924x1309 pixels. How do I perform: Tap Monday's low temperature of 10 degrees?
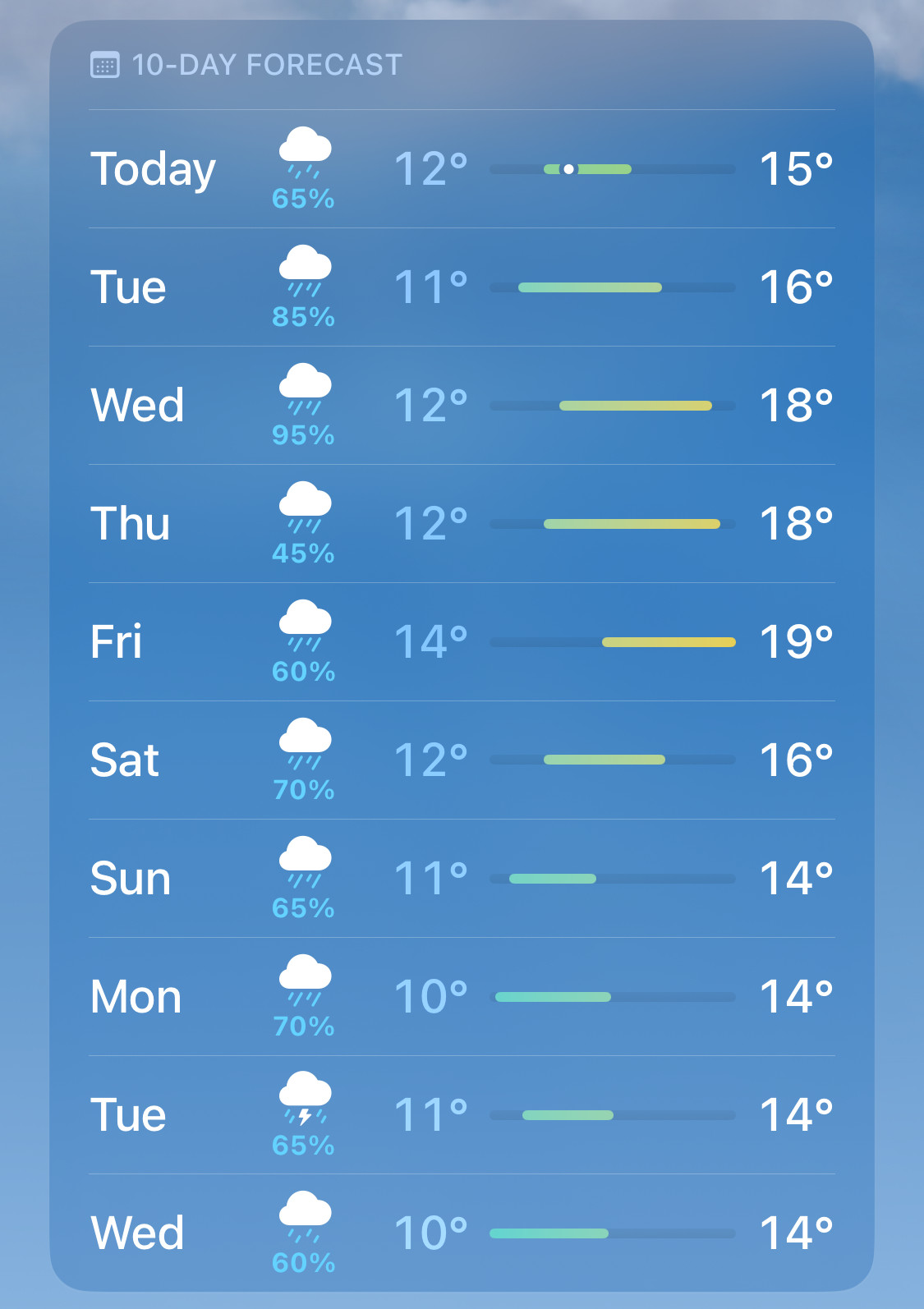point(430,996)
